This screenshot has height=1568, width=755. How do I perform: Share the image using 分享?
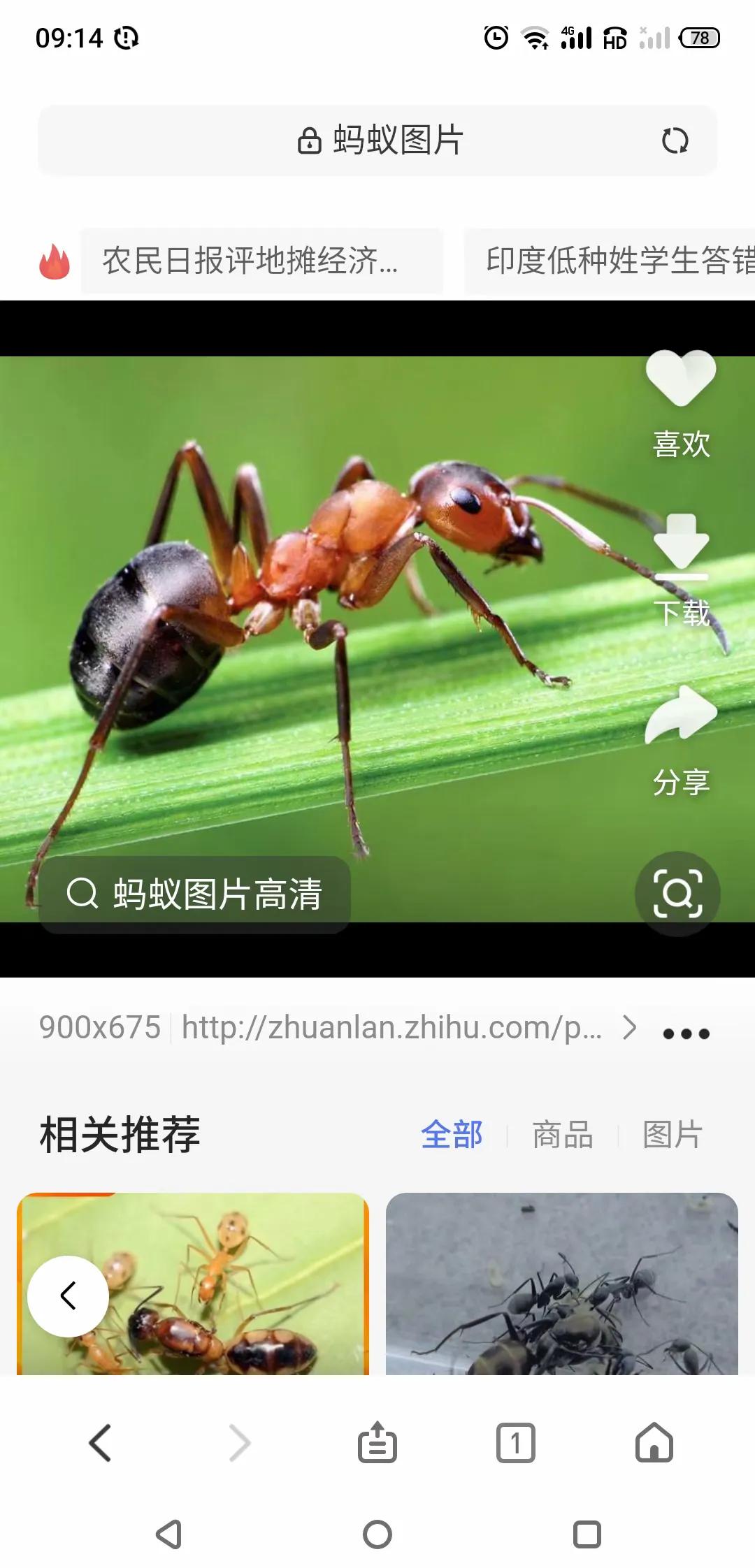(681, 741)
